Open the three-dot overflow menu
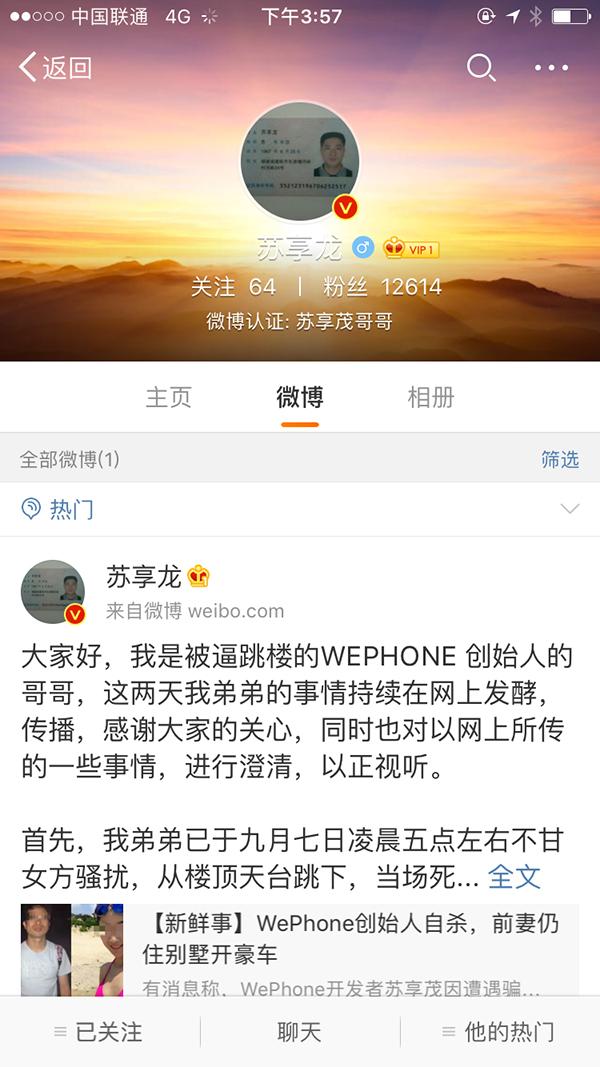The height and width of the screenshot is (1067, 600). [551, 67]
